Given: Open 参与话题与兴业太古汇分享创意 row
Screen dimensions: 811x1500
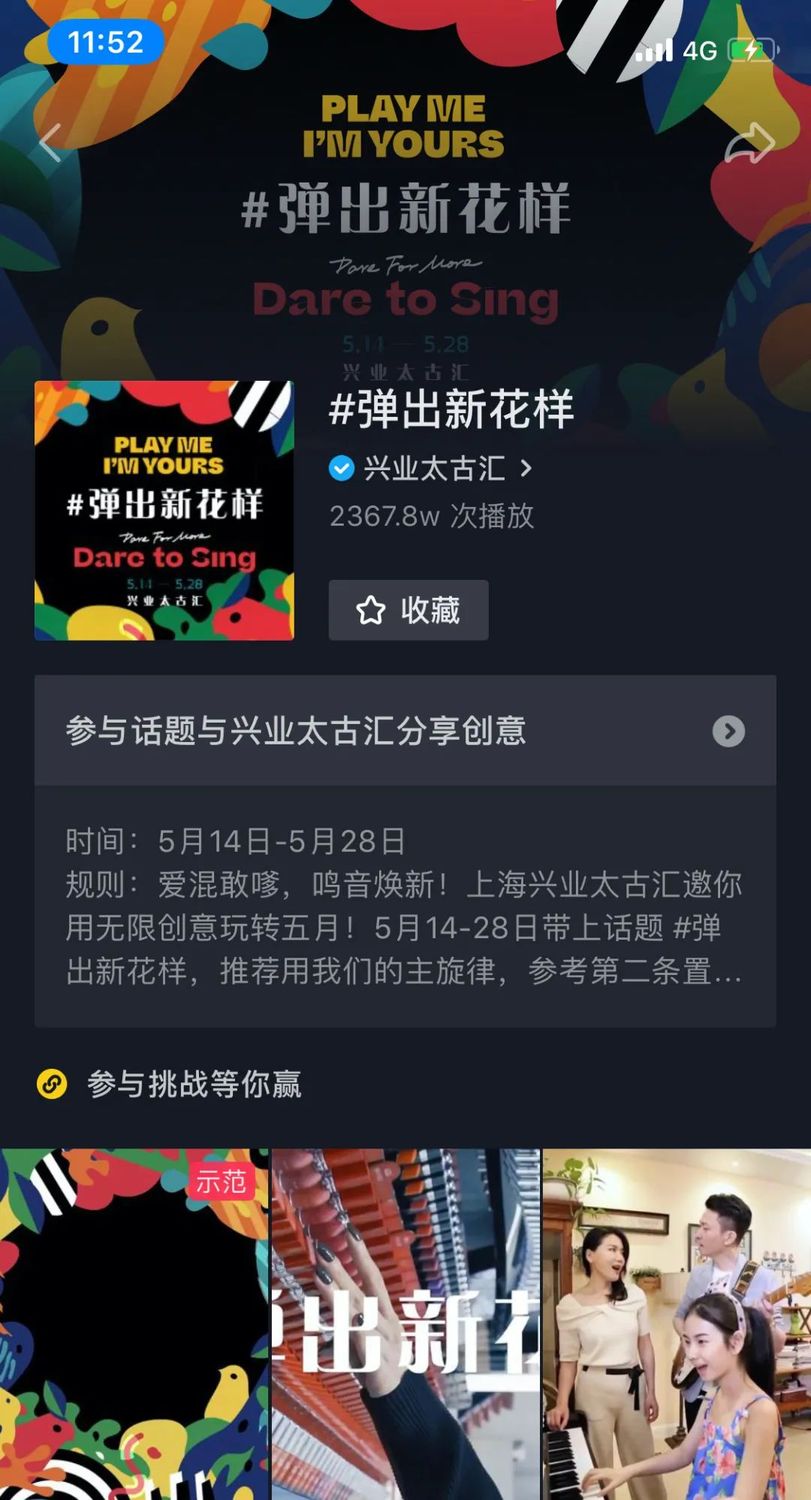Looking at the screenshot, I should (x=405, y=731).
